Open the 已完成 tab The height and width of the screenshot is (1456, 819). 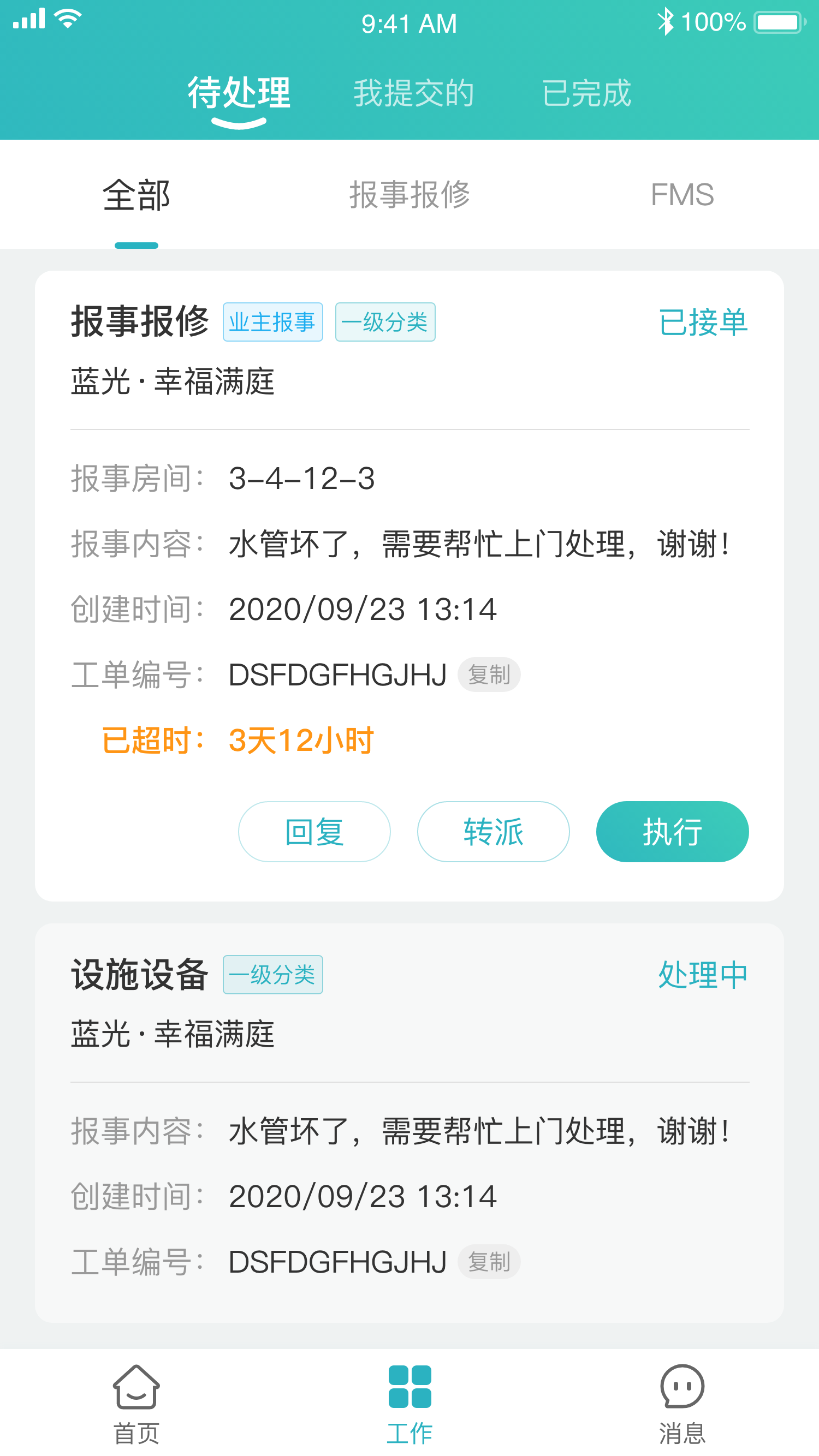586,93
